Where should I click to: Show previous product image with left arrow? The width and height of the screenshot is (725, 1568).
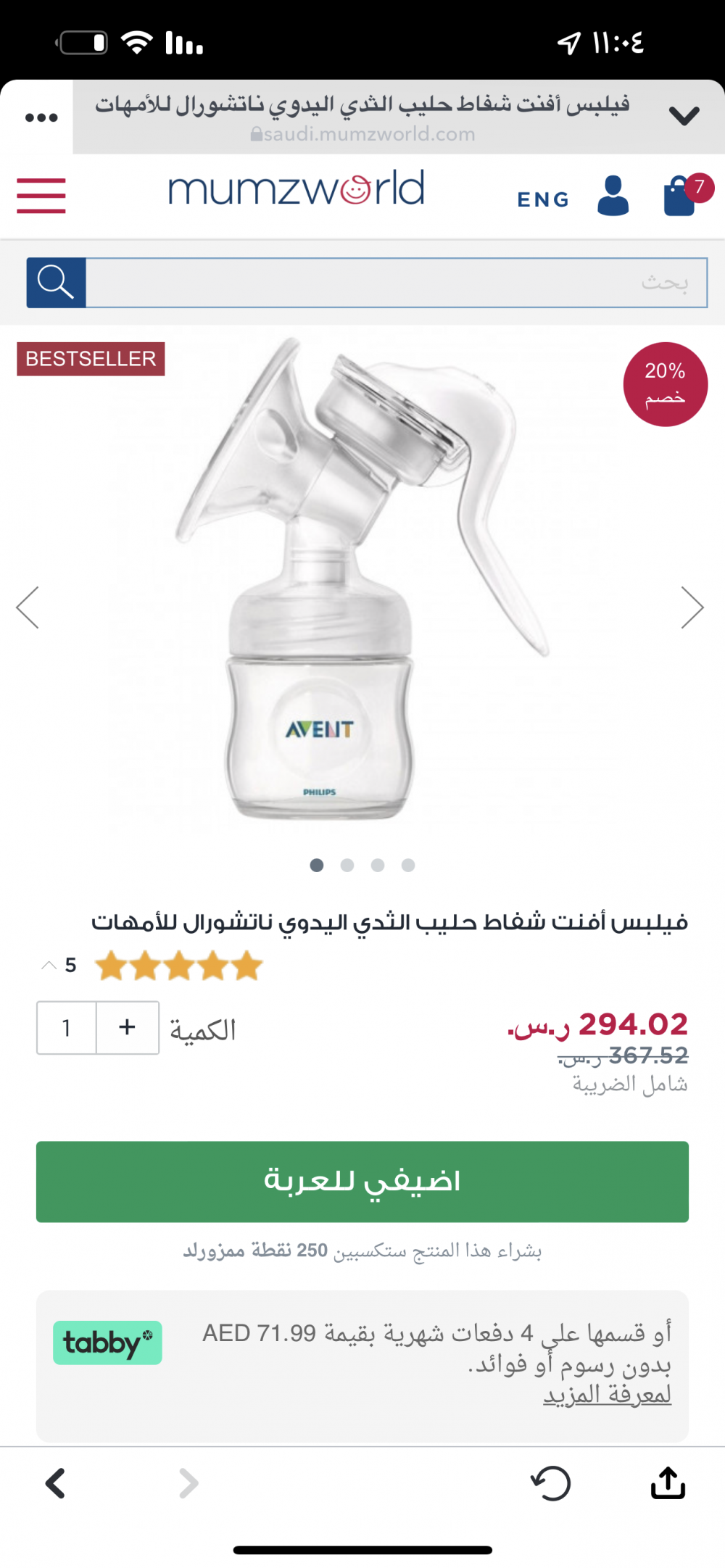(28, 607)
